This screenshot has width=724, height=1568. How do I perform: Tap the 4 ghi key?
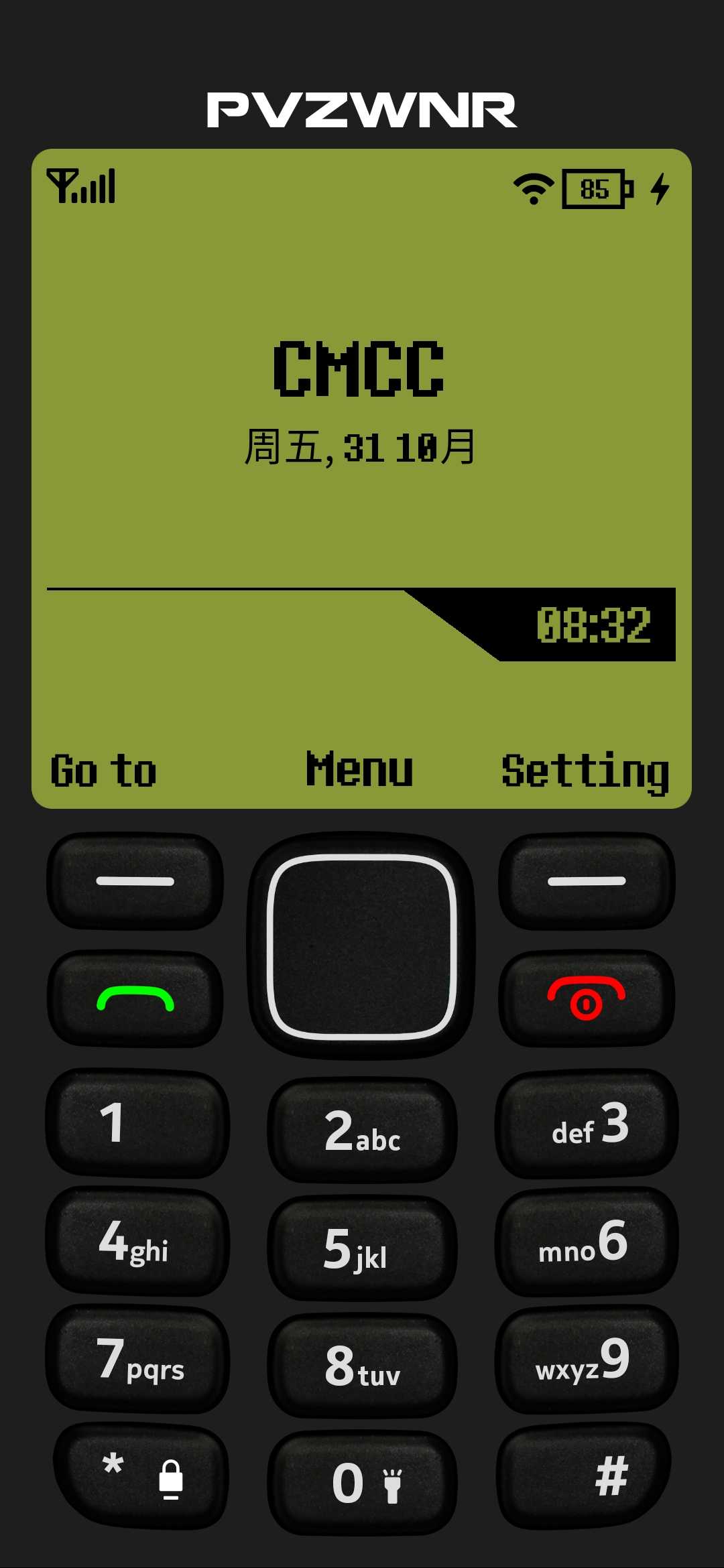tap(137, 1241)
